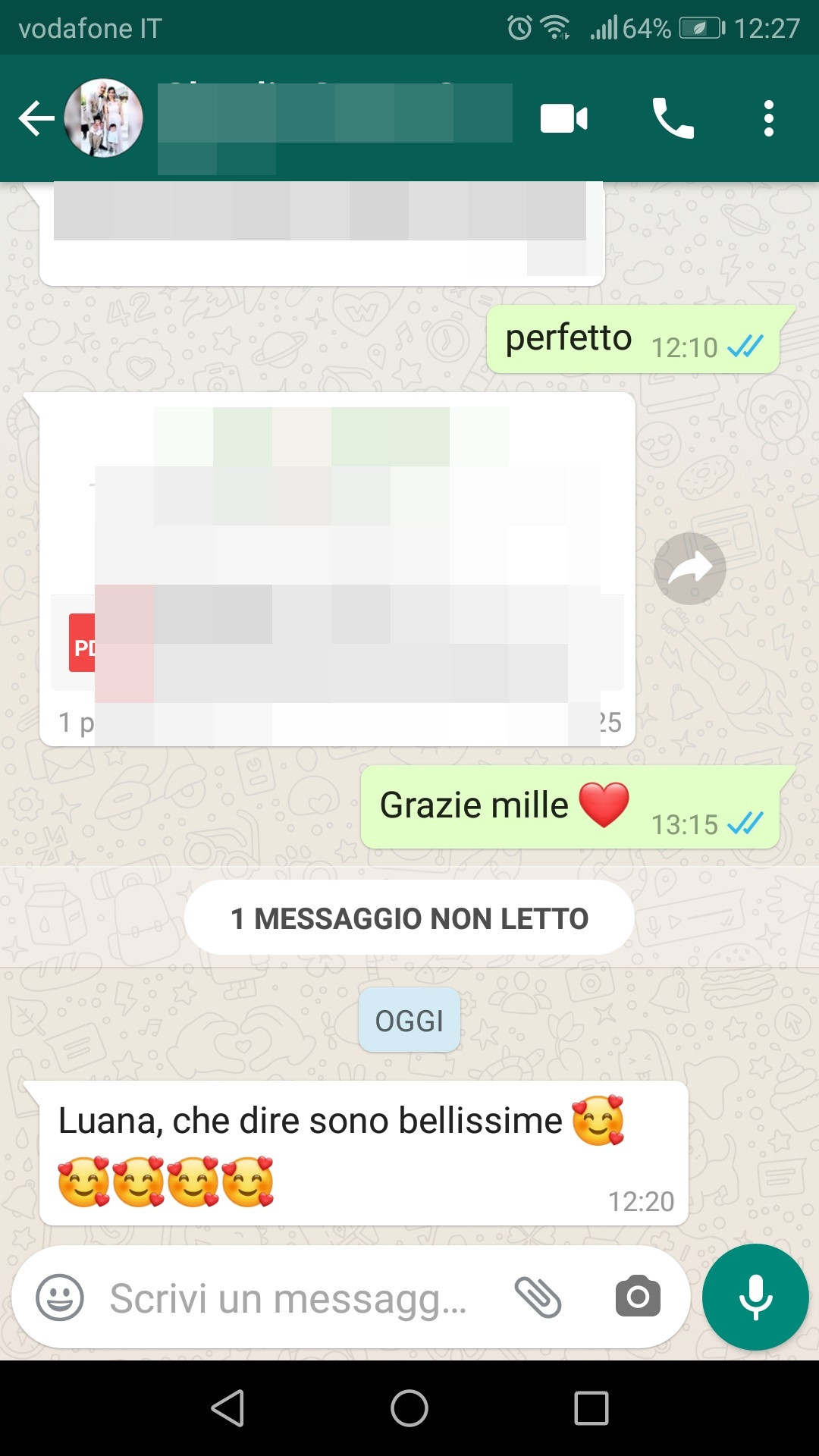Open the emoji picker
The image size is (819, 1456).
60,1298
